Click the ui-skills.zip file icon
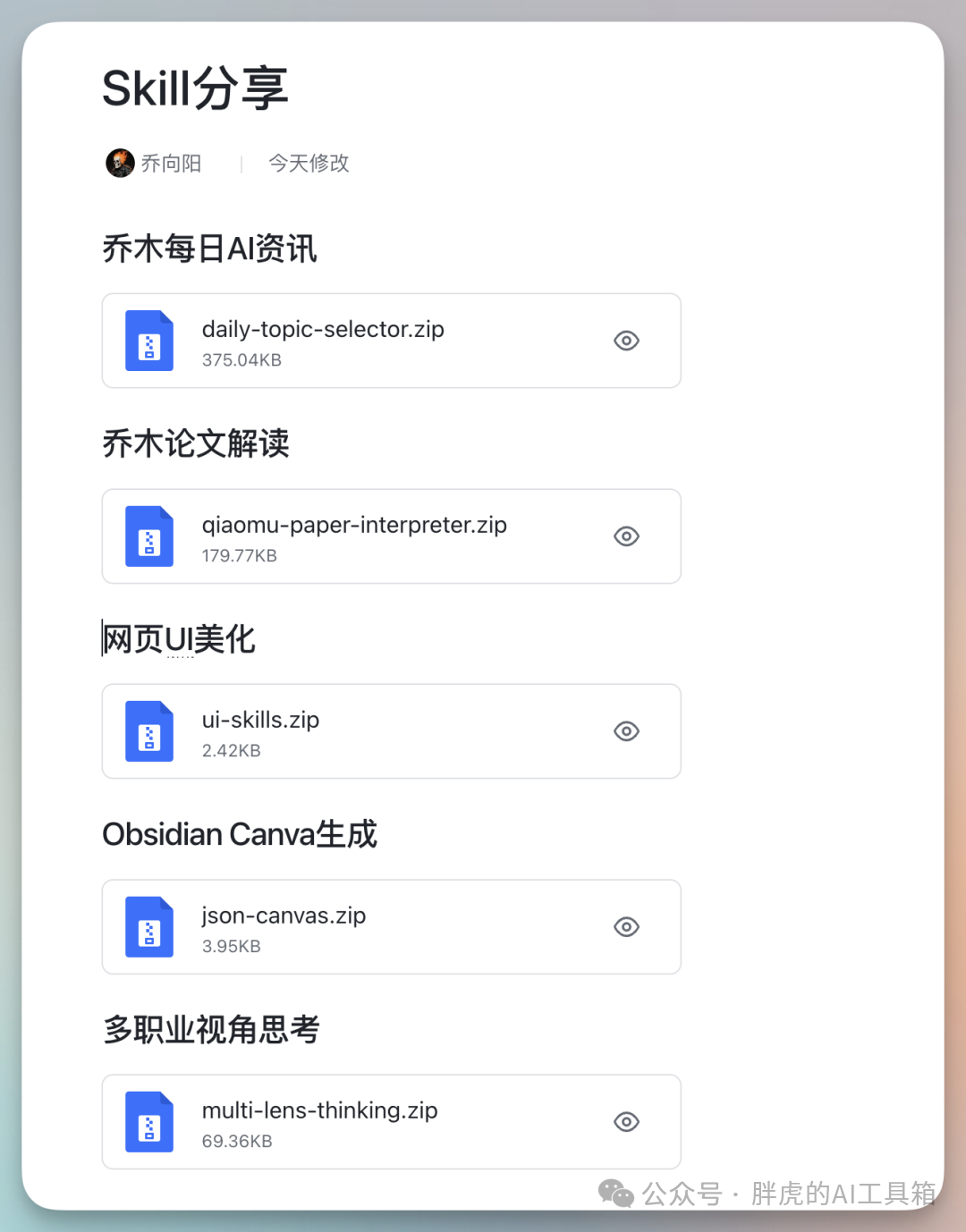 coord(149,731)
